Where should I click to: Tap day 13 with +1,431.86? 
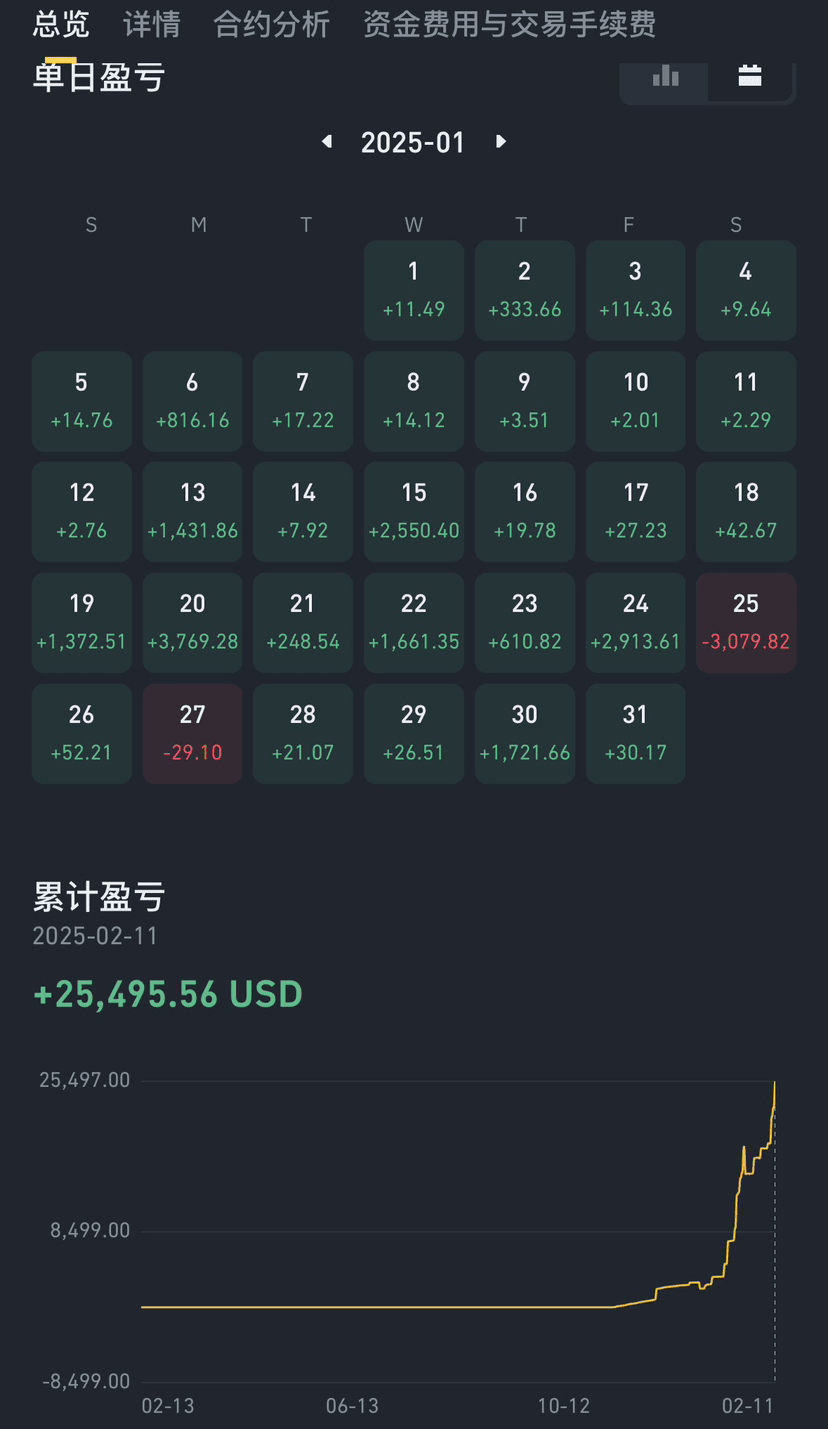193,511
